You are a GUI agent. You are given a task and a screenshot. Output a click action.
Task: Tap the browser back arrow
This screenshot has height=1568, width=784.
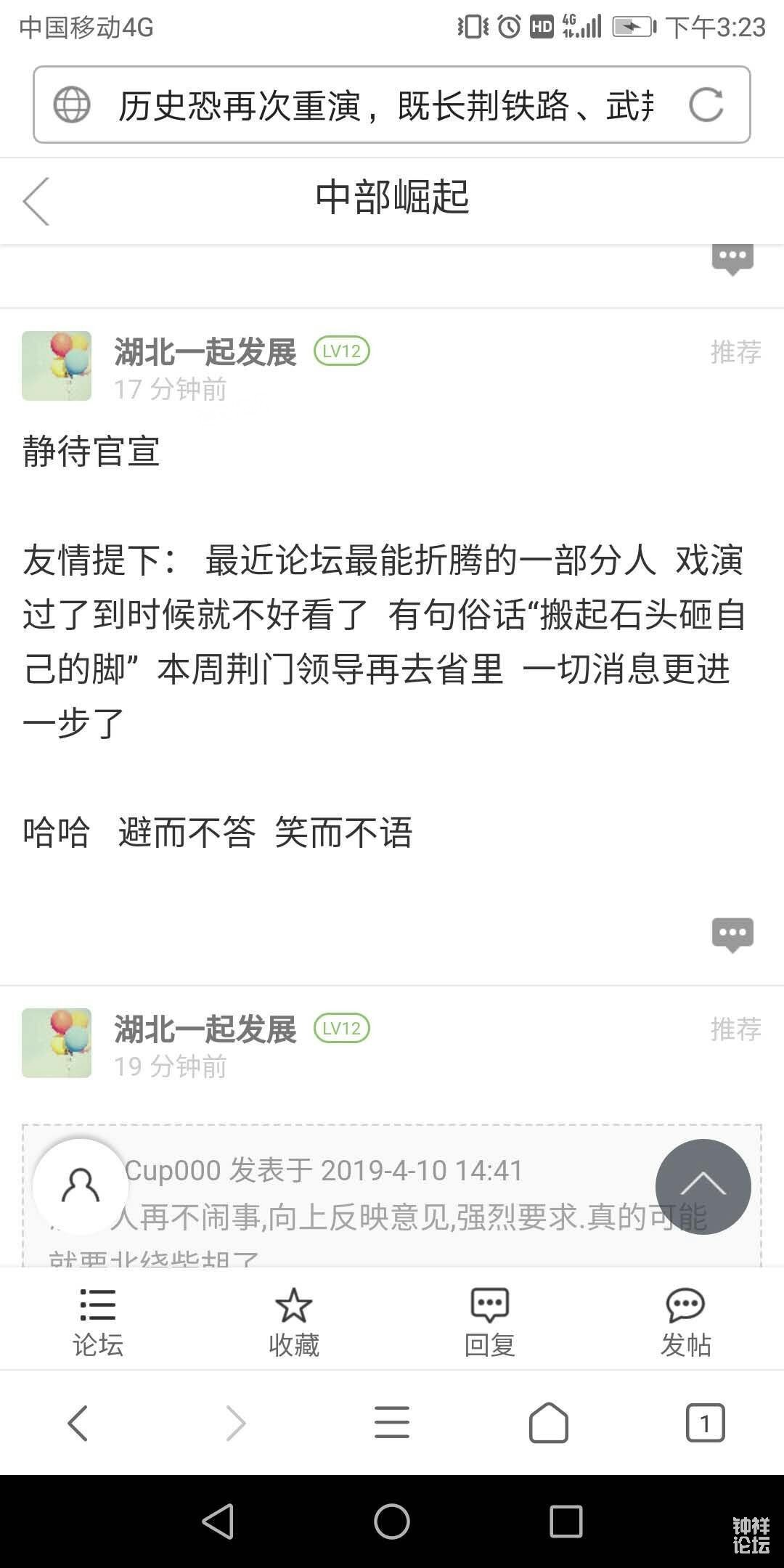click(78, 1422)
